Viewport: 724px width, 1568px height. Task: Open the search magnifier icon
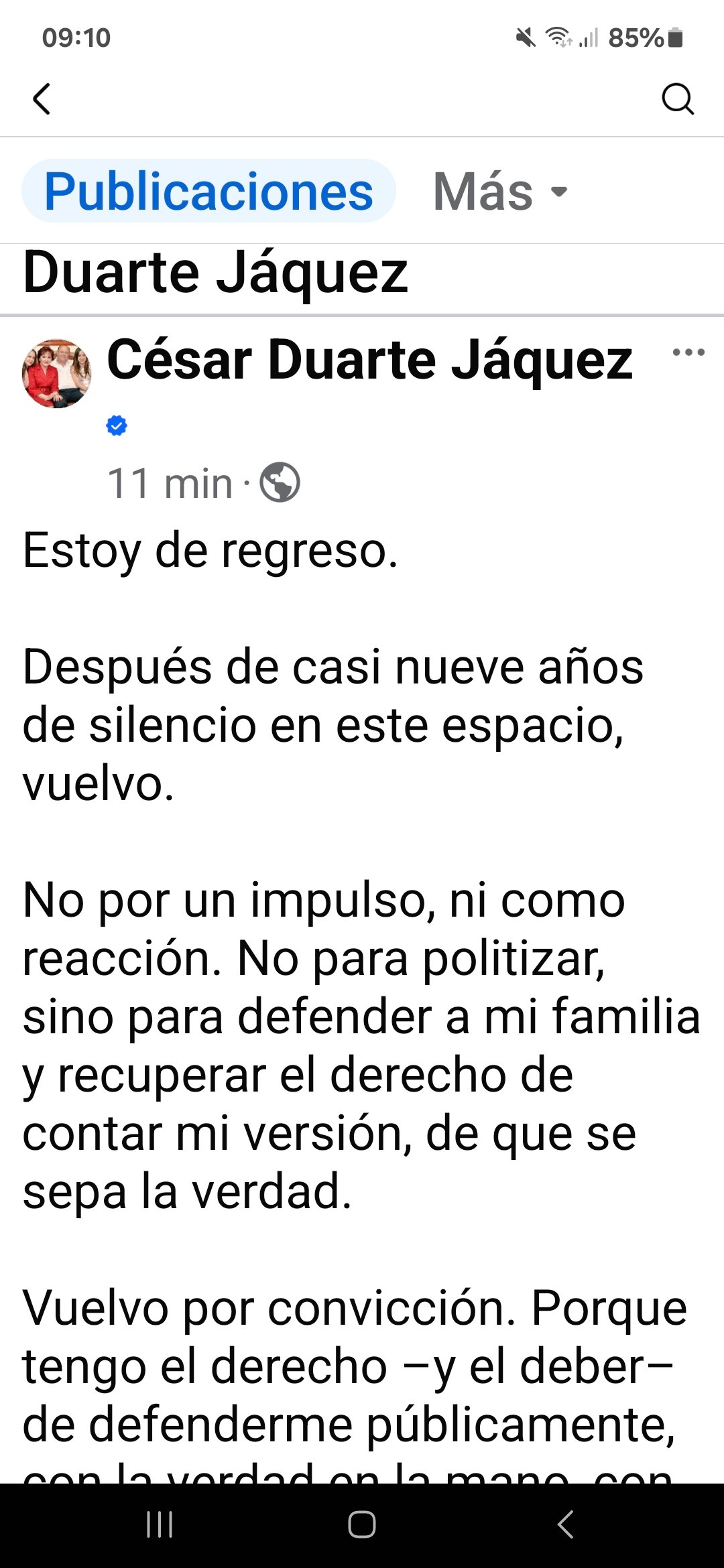point(677,99)
